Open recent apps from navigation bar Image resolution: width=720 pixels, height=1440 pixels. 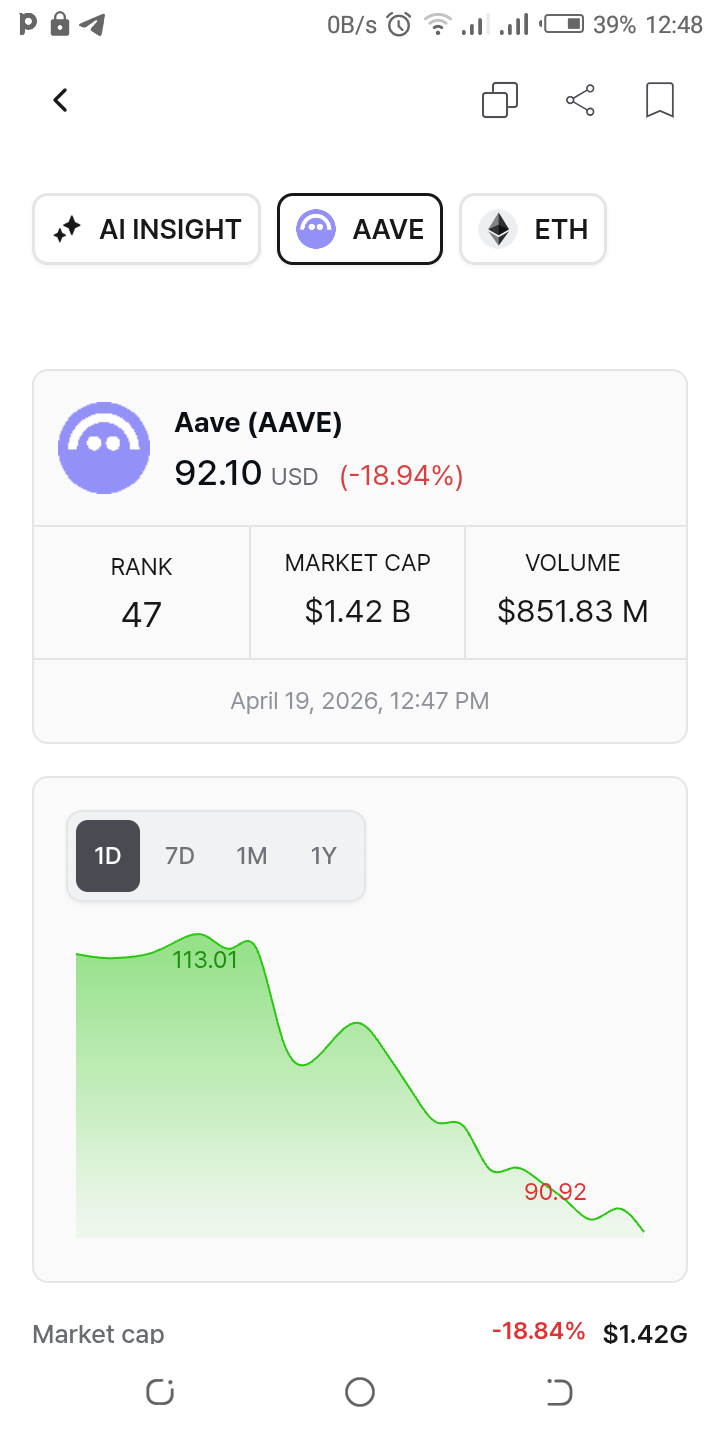160,1391
